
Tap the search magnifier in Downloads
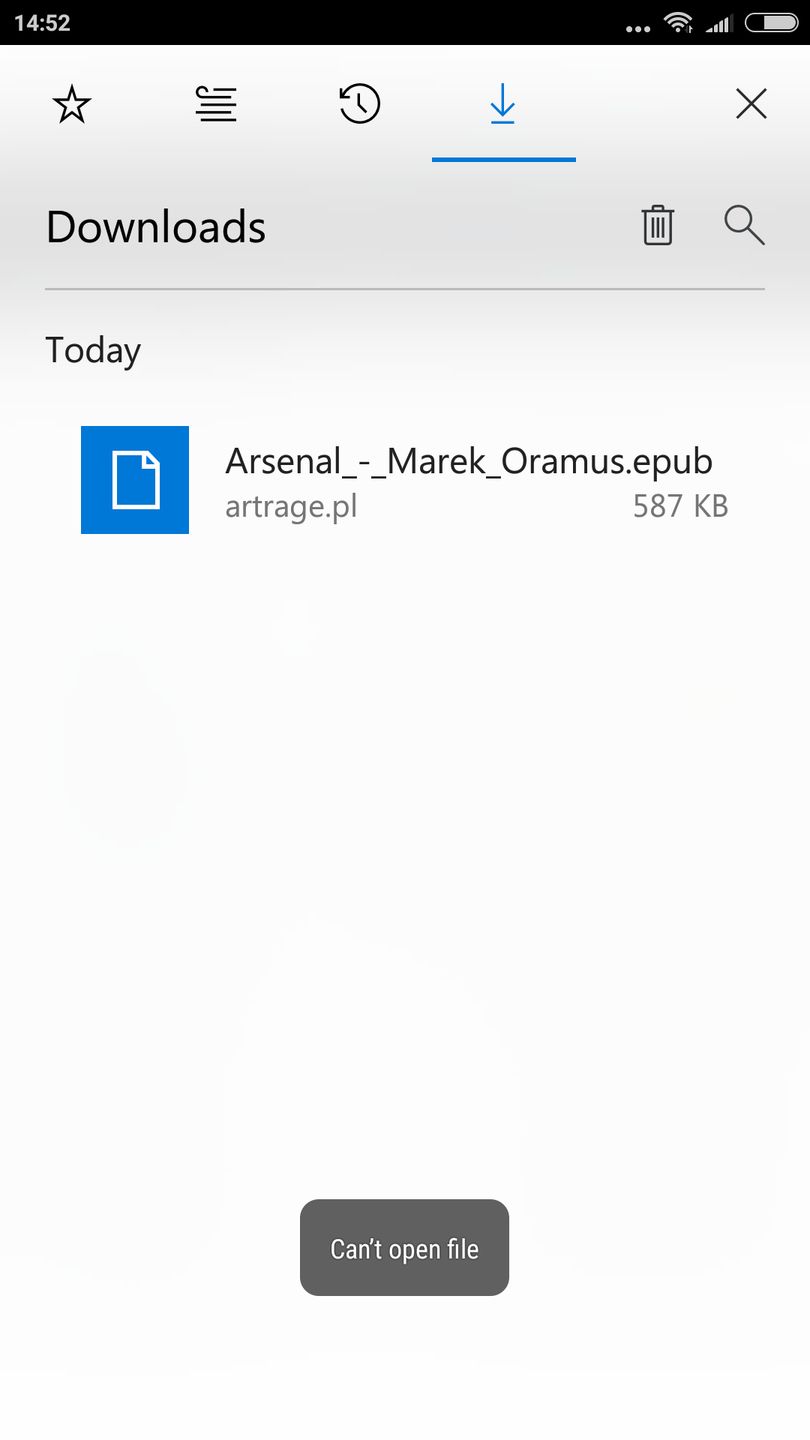pos(744,226)
